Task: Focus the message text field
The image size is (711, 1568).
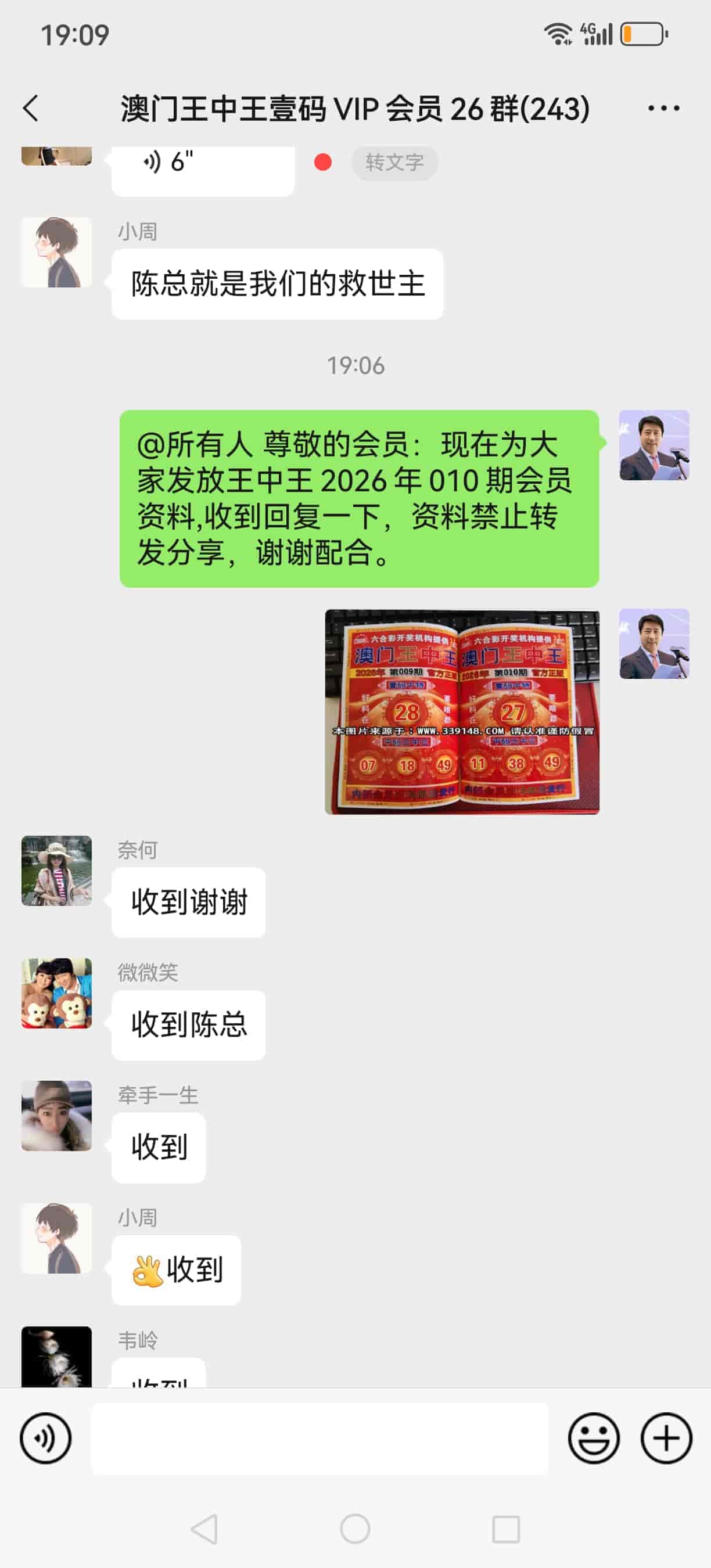Action: 319,1438
